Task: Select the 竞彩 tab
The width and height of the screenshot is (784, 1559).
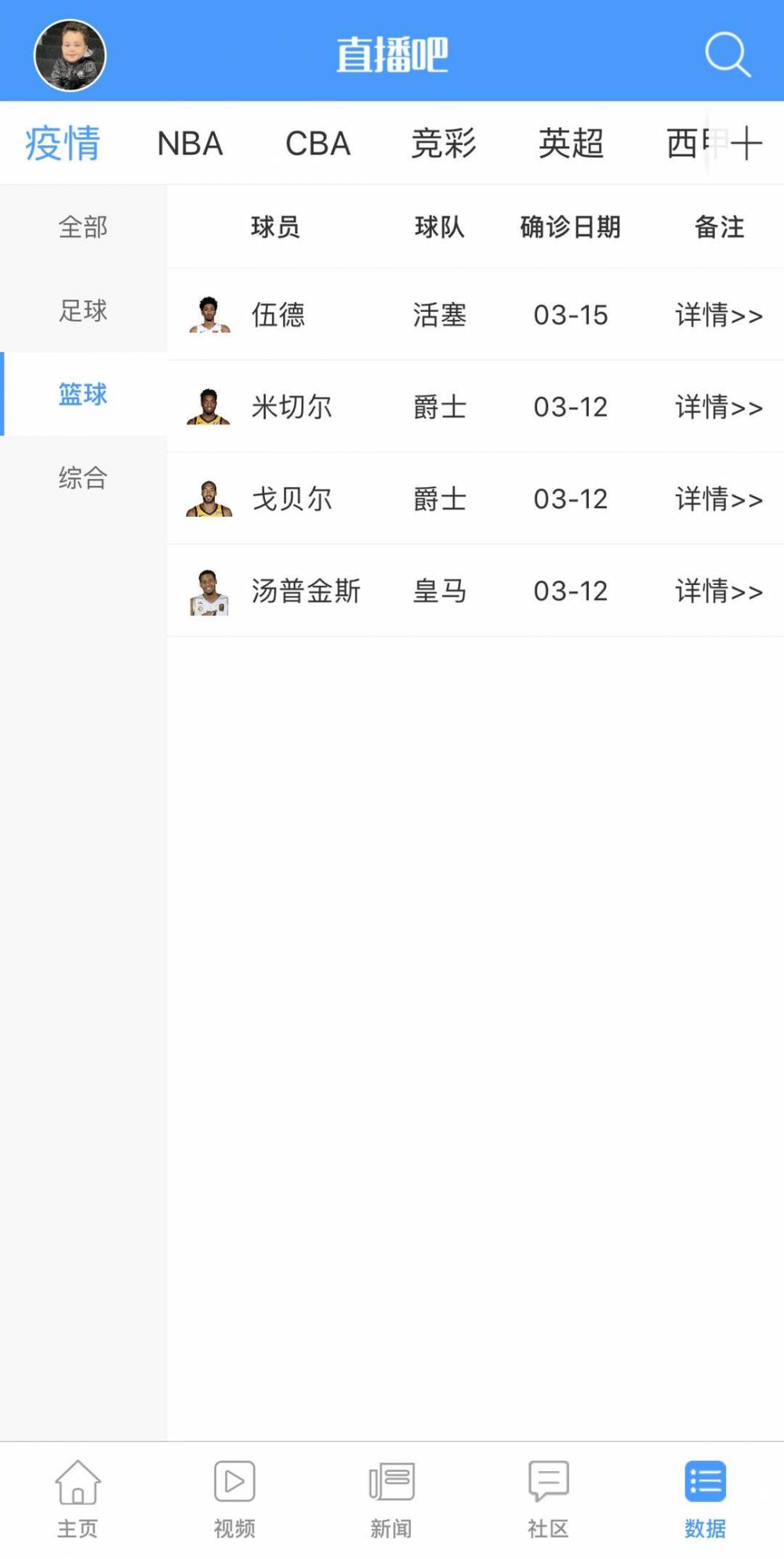Action: click(x=444, y=144)
